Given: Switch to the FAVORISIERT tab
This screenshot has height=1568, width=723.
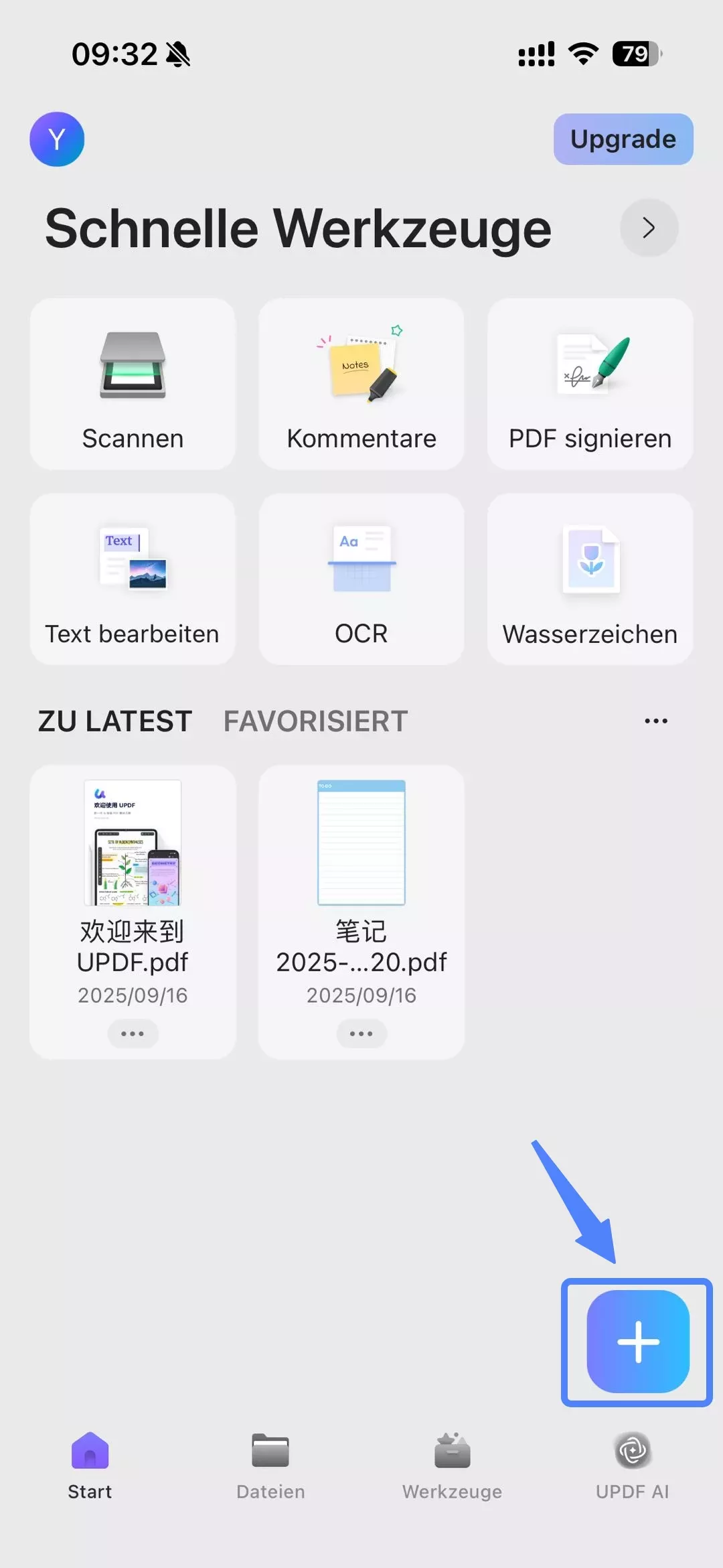Looking at the screenshot, I should pyautogui.click(x=315, y=721).
